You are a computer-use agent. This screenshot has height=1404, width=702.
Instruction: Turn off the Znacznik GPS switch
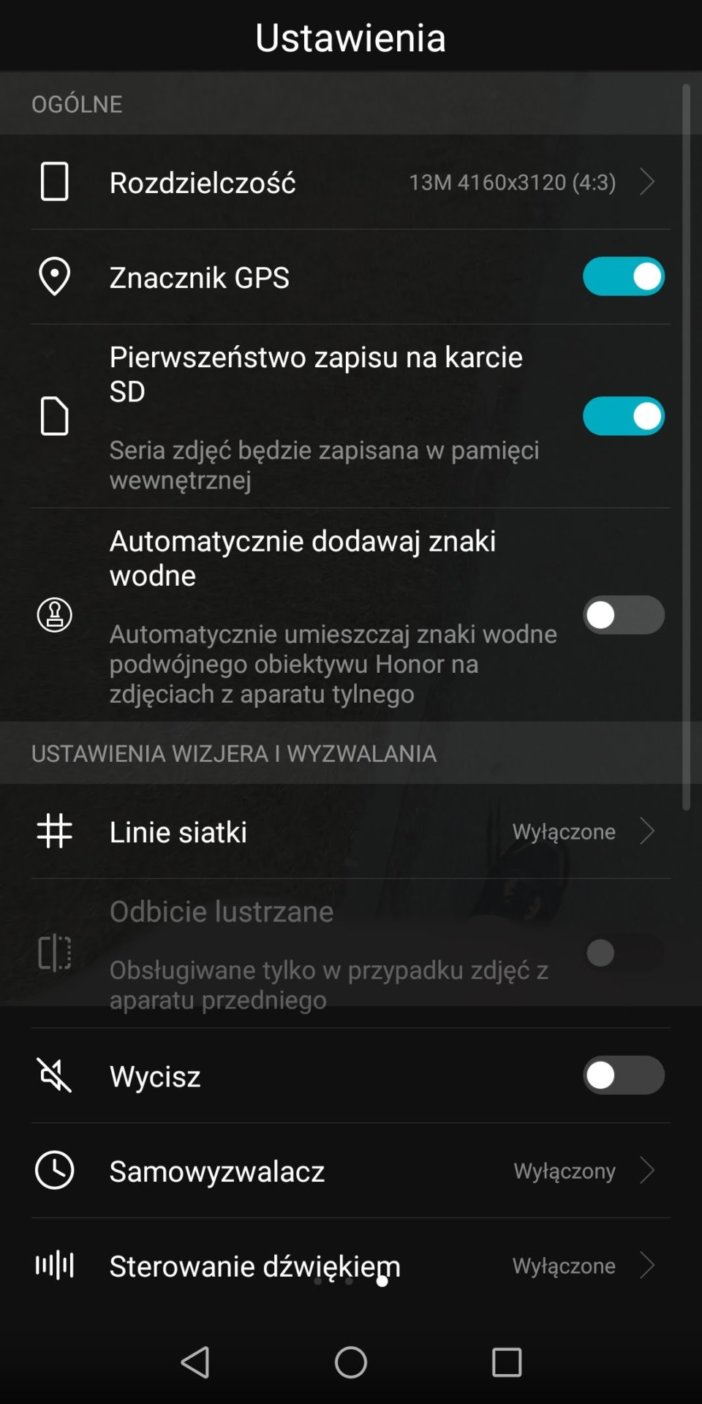(623, 277)
